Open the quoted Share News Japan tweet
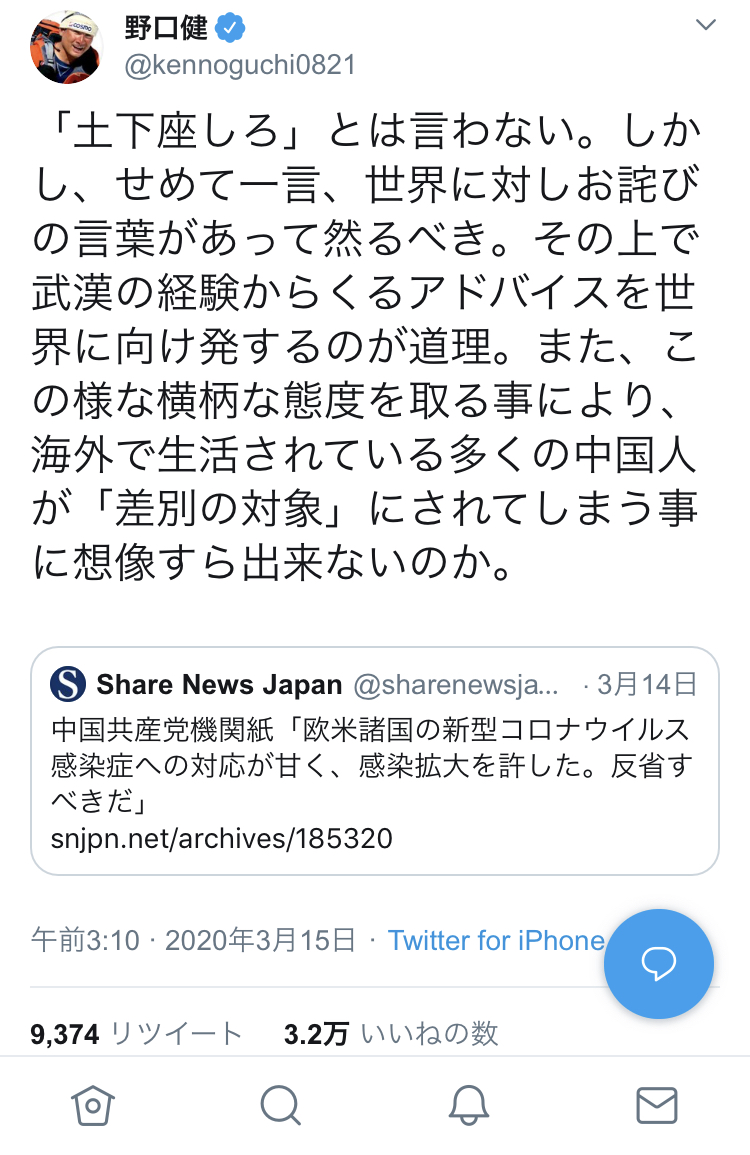Viewport: 750px width, 1155px height. (375, 760)
